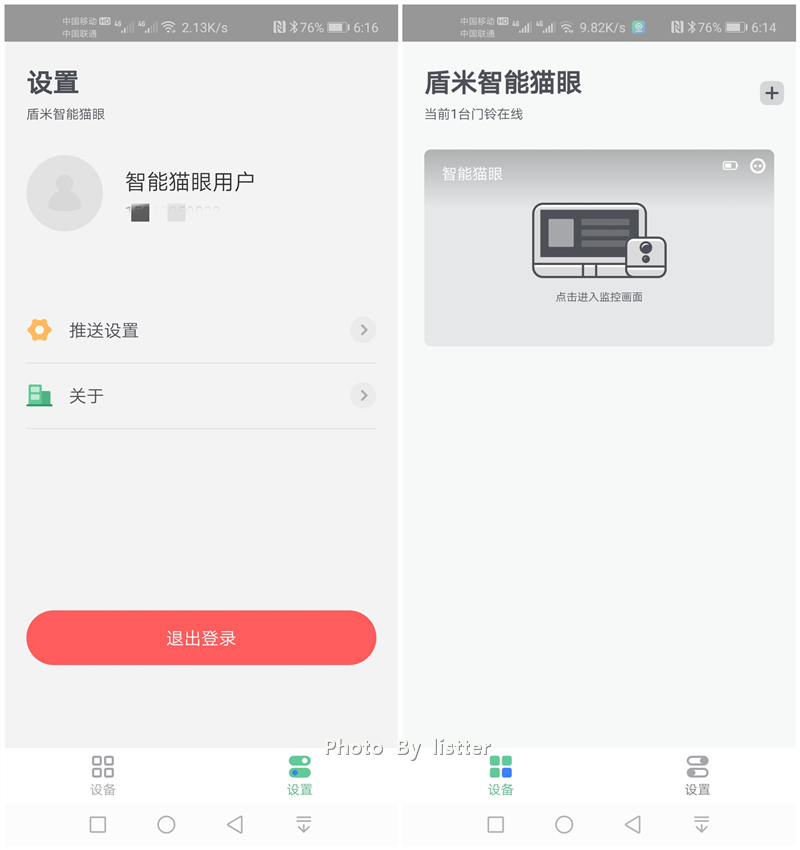The image size is (800, 850).
Task: Tap 点击进入监控画面 to enter live view
Action: point(598,296)
